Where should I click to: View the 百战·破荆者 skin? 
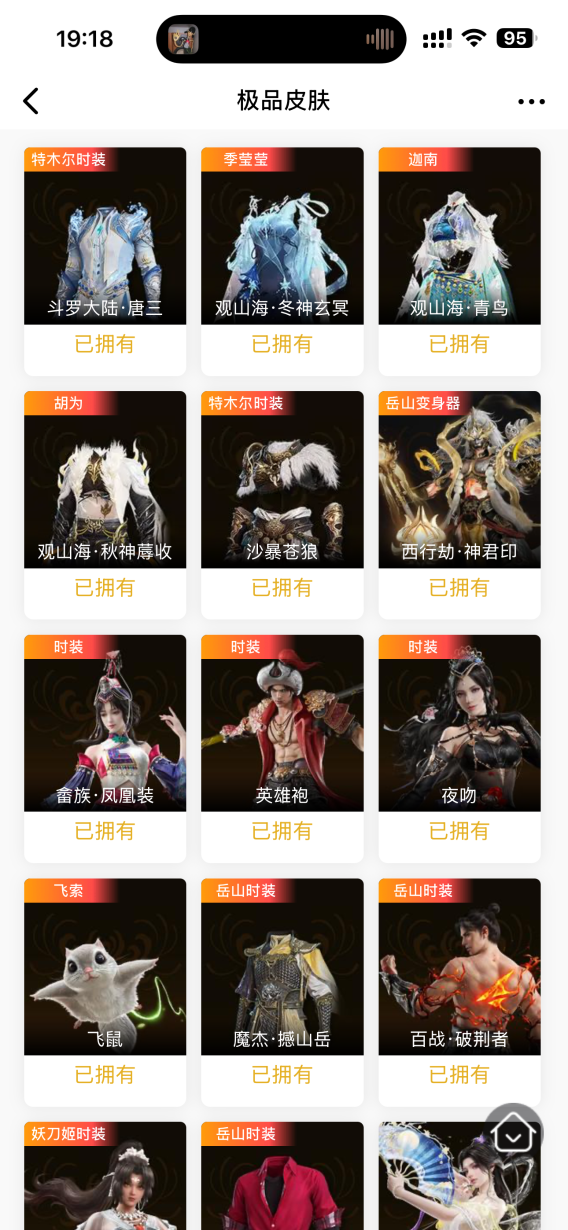click(459, 992)
